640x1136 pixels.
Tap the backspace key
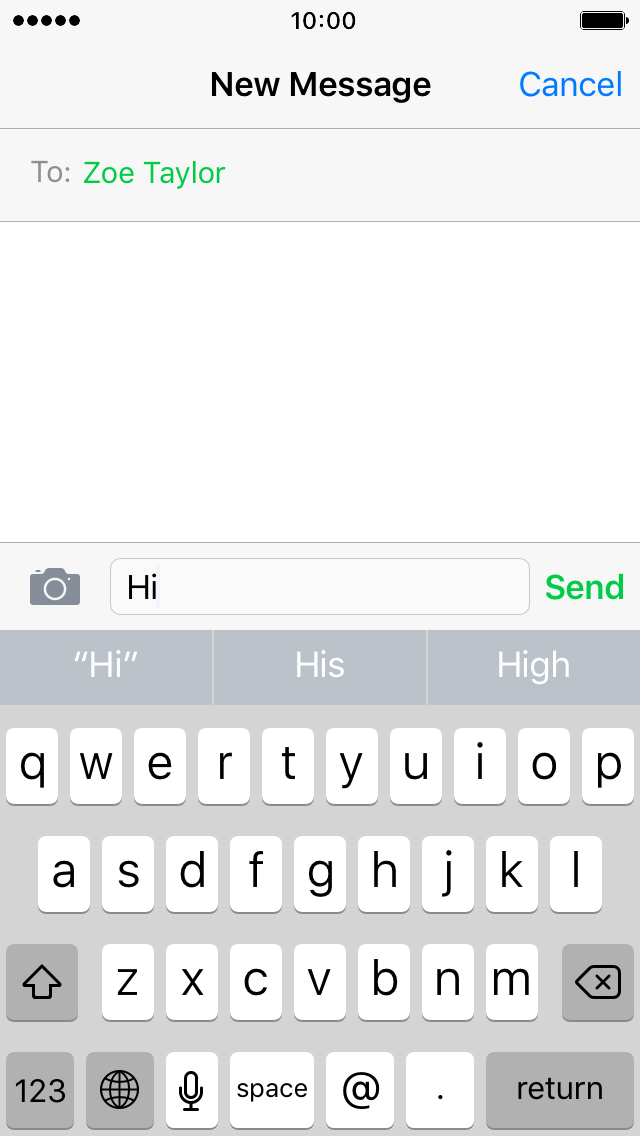coord(598,982)
